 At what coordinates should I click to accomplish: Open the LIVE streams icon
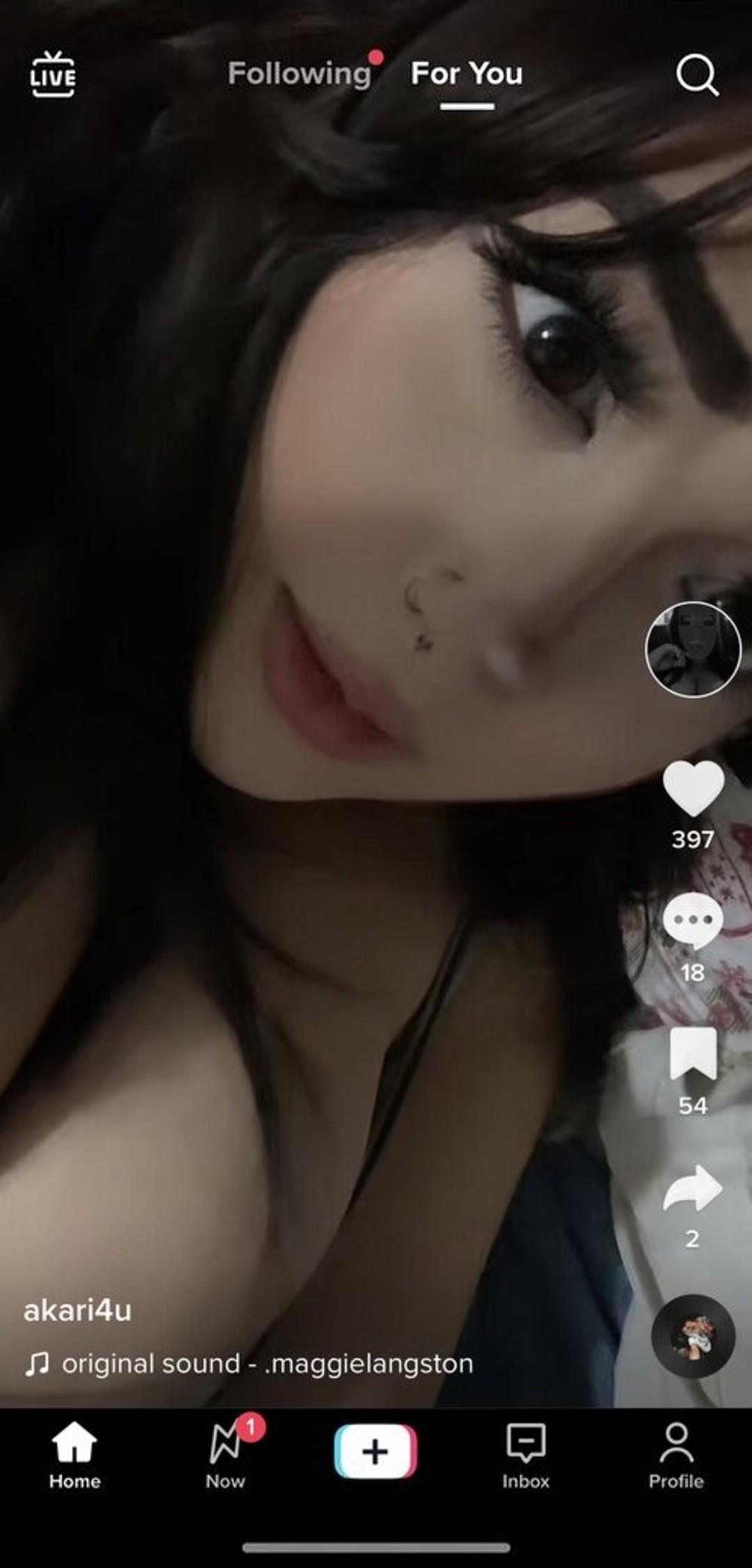pos(53,74)
